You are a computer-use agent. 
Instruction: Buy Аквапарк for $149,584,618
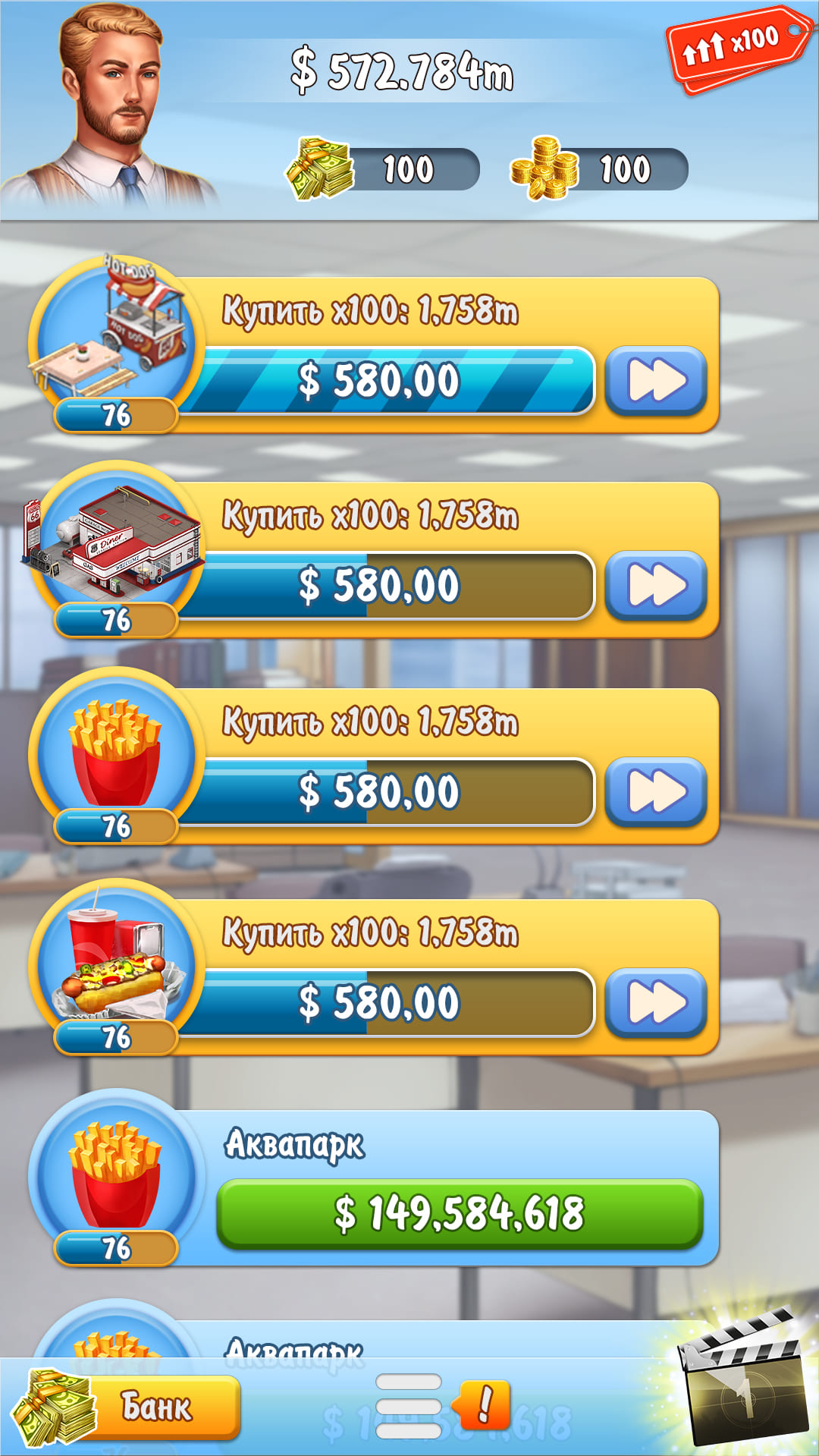[x=460, y=1213]
